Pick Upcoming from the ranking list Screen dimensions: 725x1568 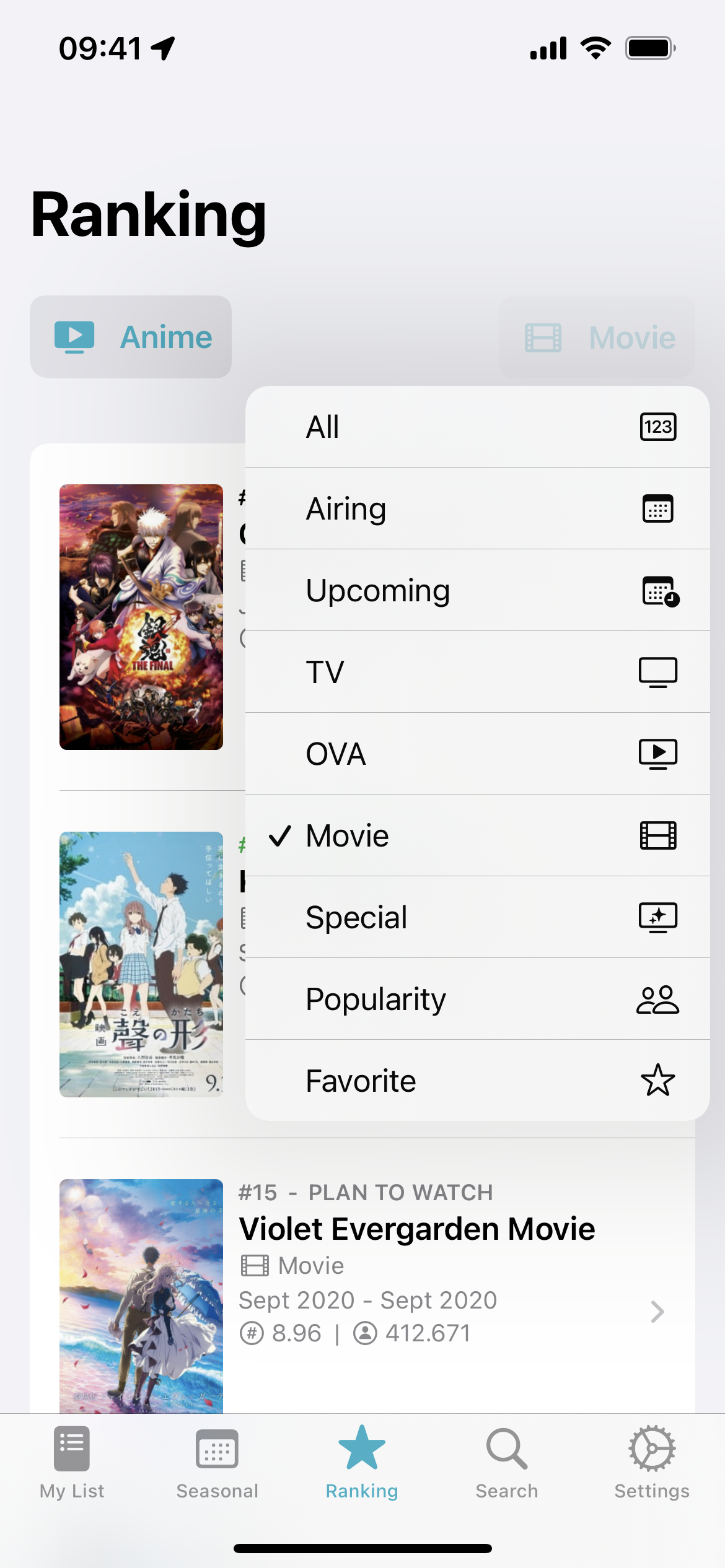pos(477,591)
